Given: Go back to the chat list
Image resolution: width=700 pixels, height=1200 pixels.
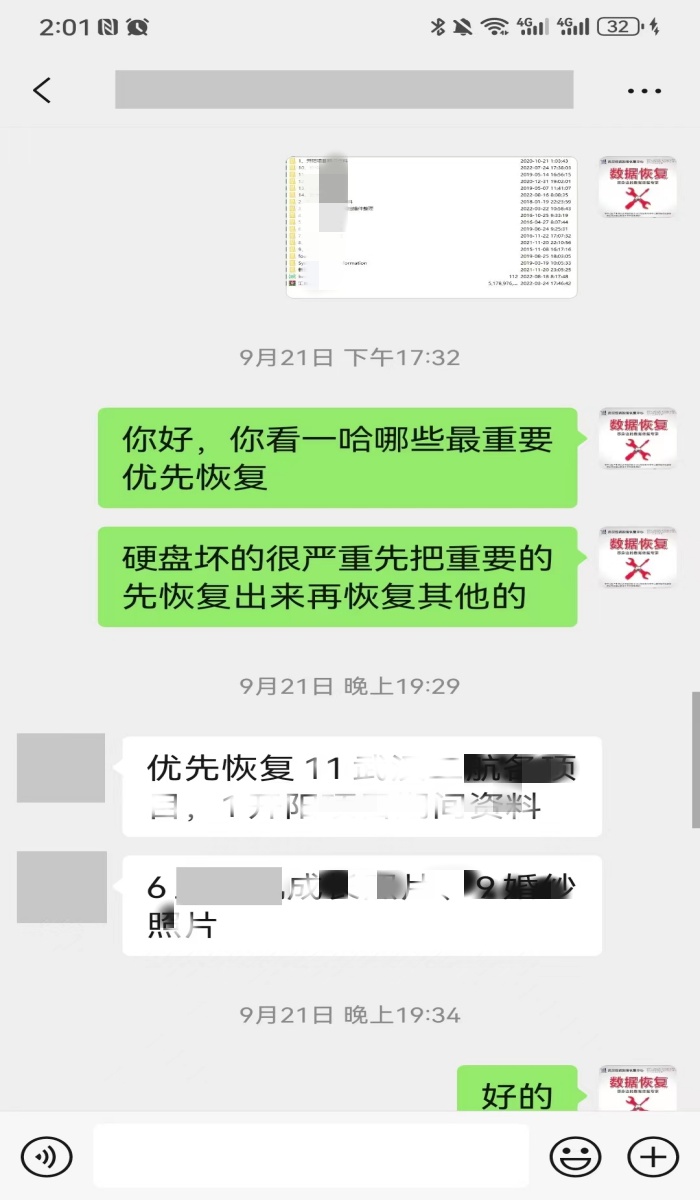Looking at the screenshot, I should coord(42,90).
